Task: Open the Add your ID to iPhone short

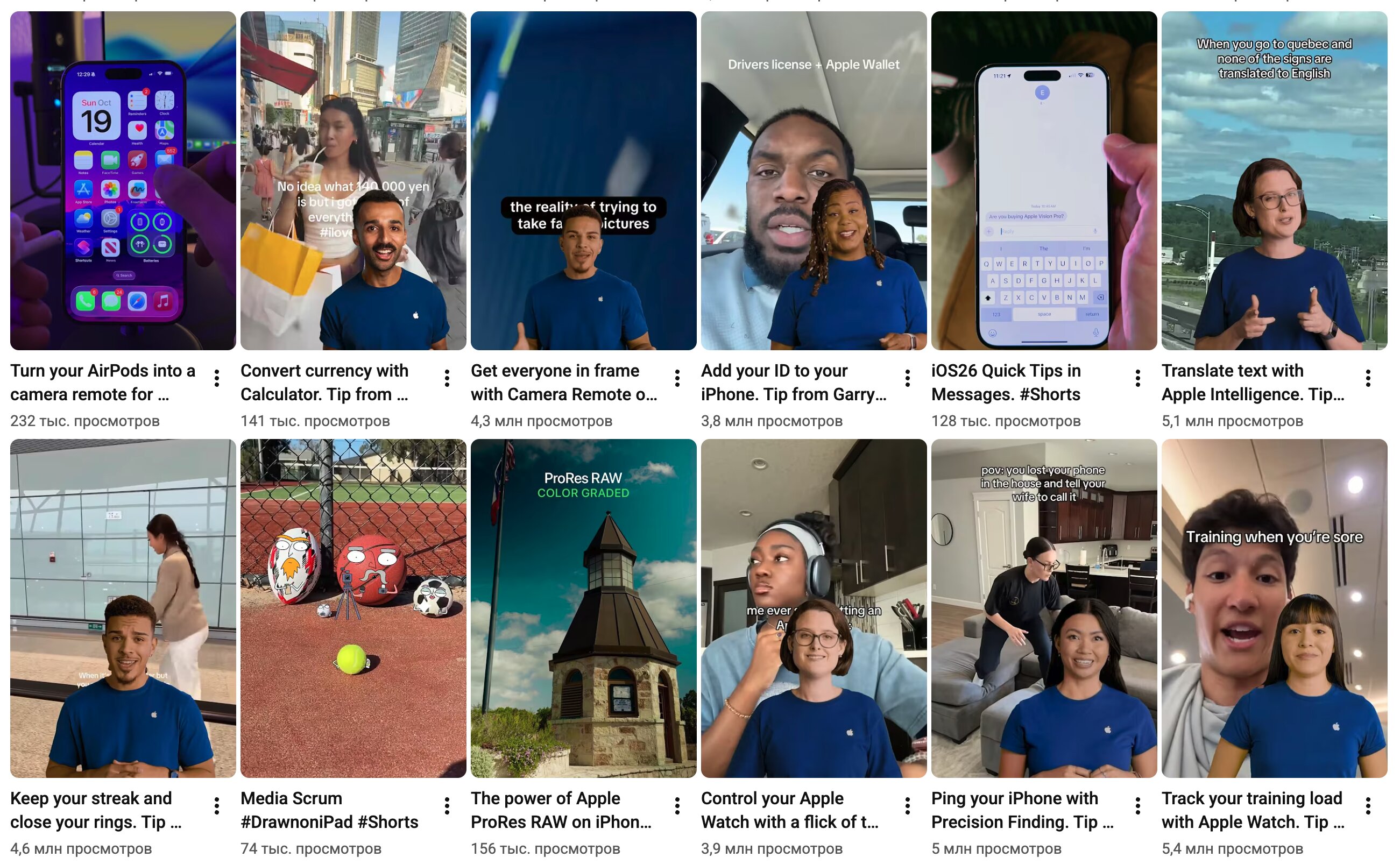Action: coord(814,181)
